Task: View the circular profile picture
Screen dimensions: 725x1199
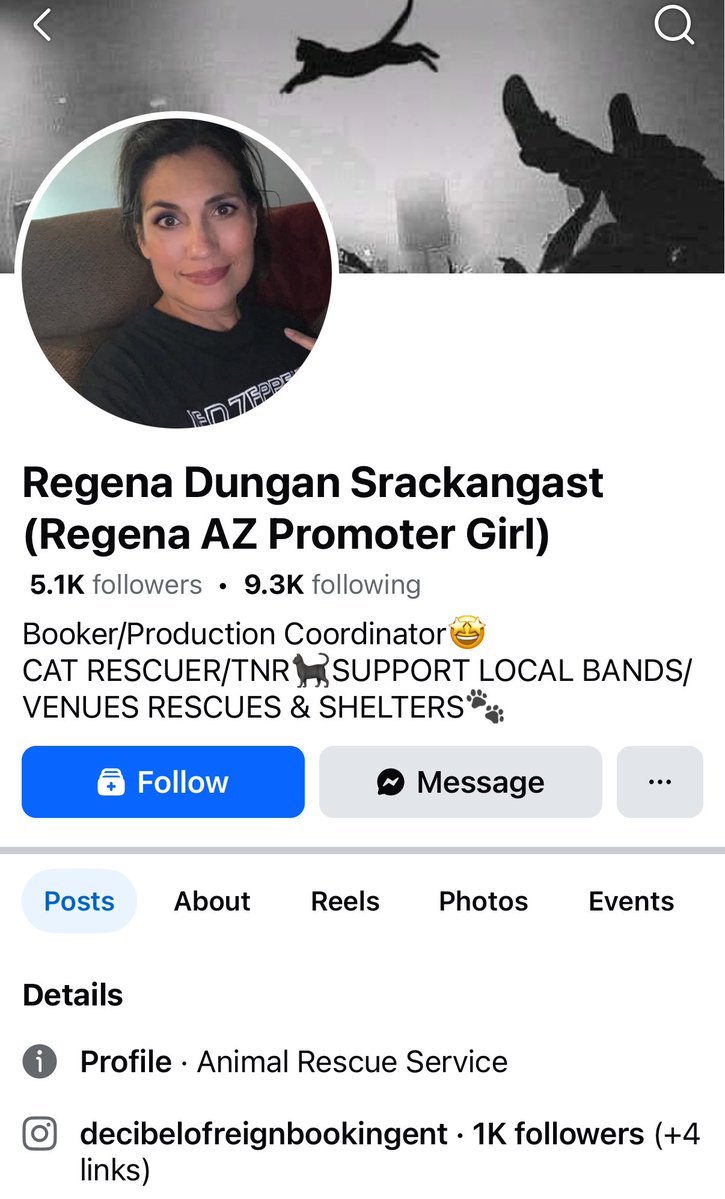Action: tap(177, 272)
